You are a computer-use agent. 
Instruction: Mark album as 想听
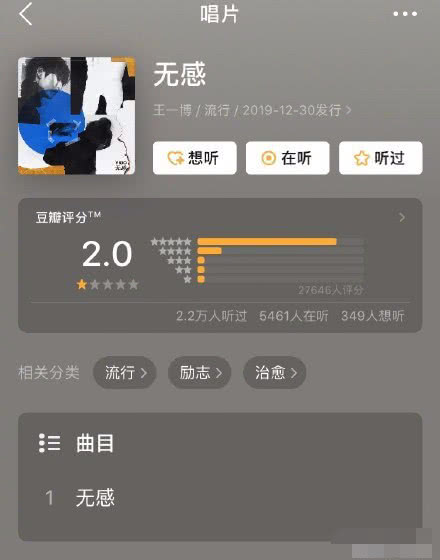point(195,158)
